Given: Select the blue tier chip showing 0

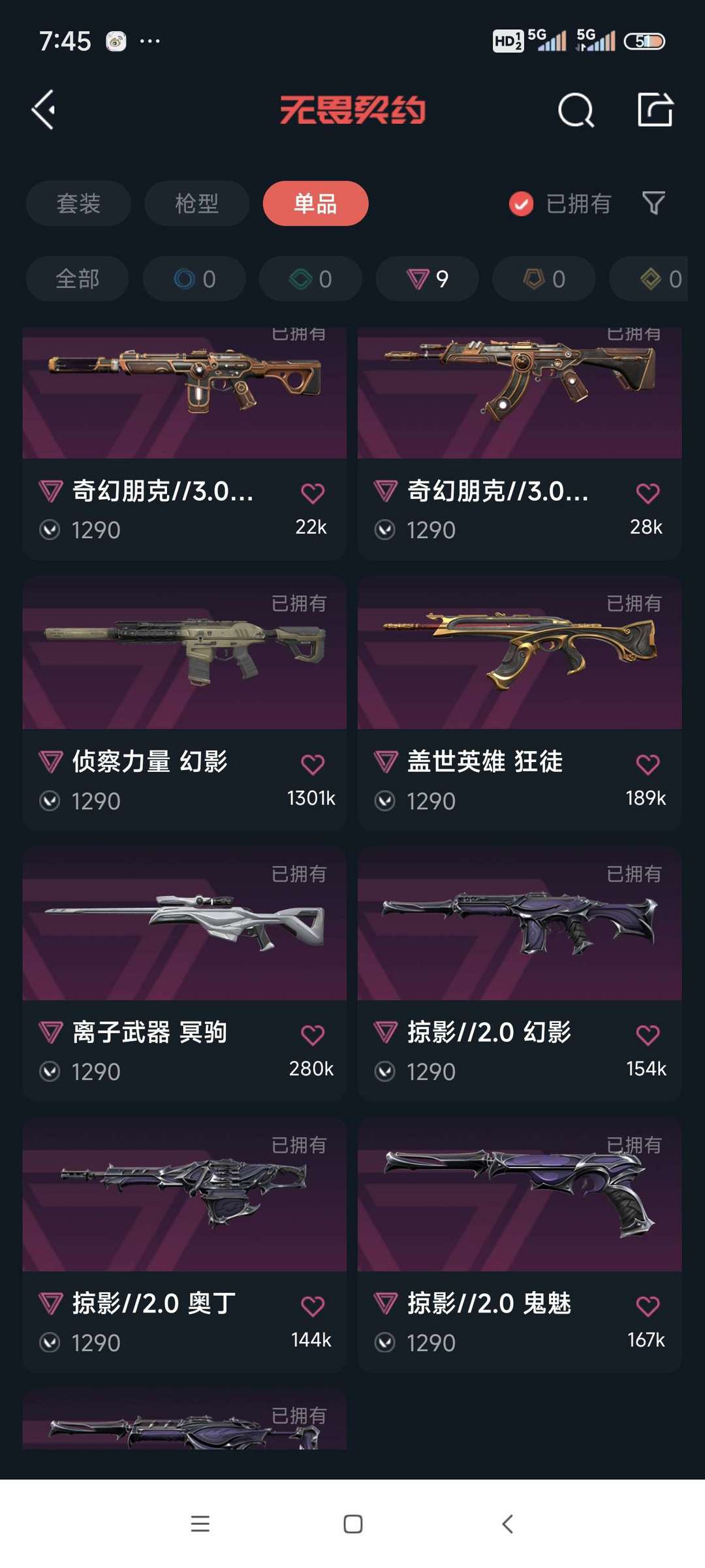Looking at the screenshot, I should pyautogui.click(x=195, y=279).
